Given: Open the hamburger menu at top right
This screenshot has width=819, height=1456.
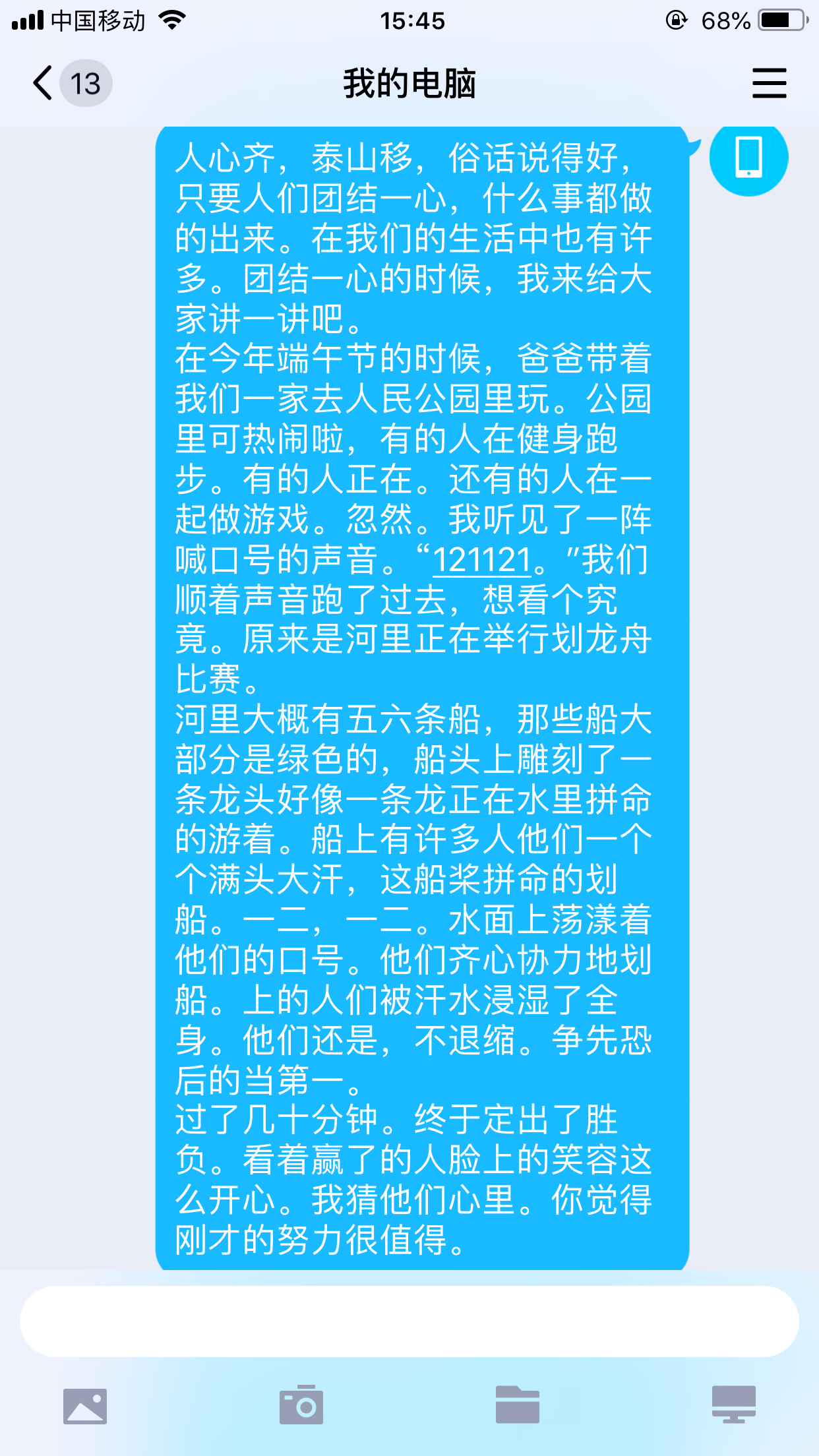Looking at the screenshot, I should pos(769,84).
